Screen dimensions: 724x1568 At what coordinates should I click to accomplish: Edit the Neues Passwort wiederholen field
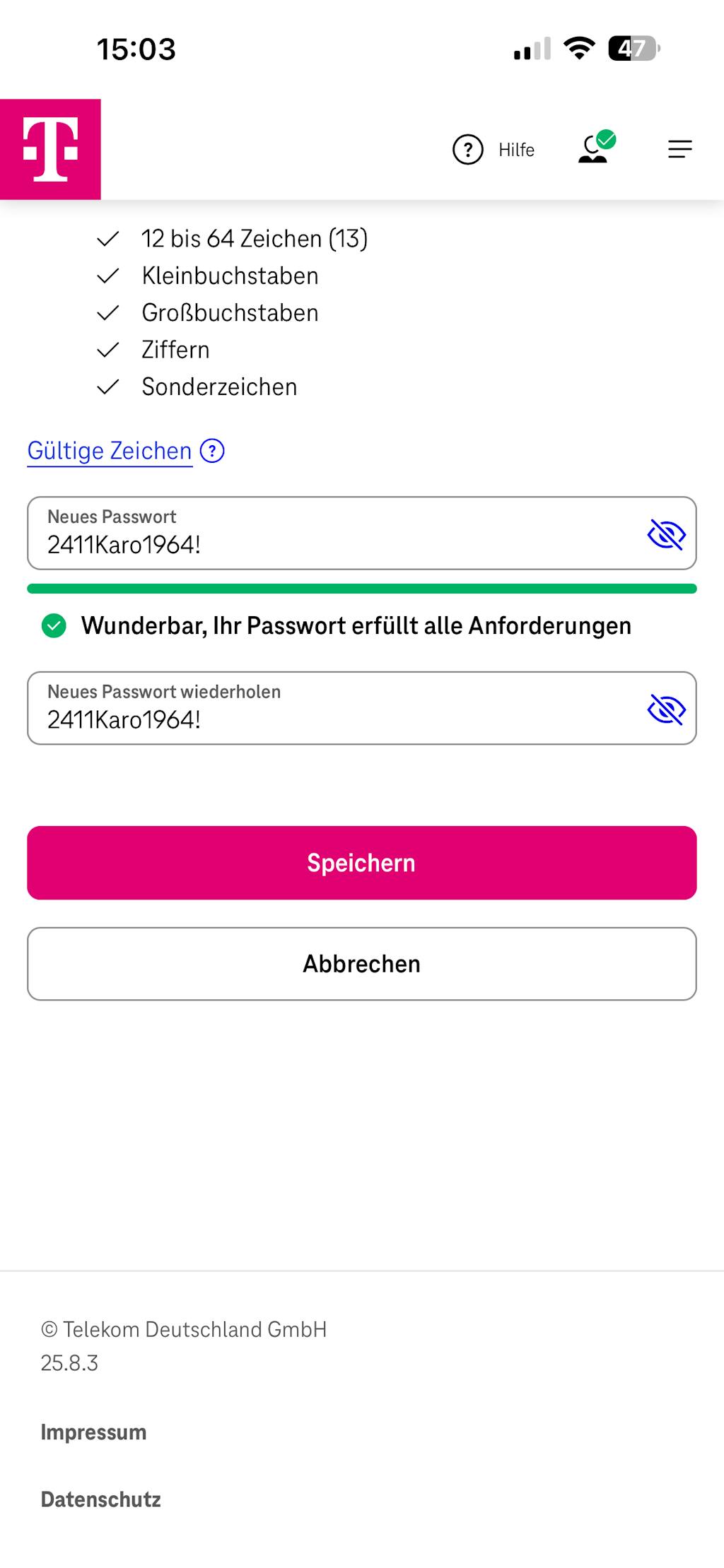pos(332,718)
